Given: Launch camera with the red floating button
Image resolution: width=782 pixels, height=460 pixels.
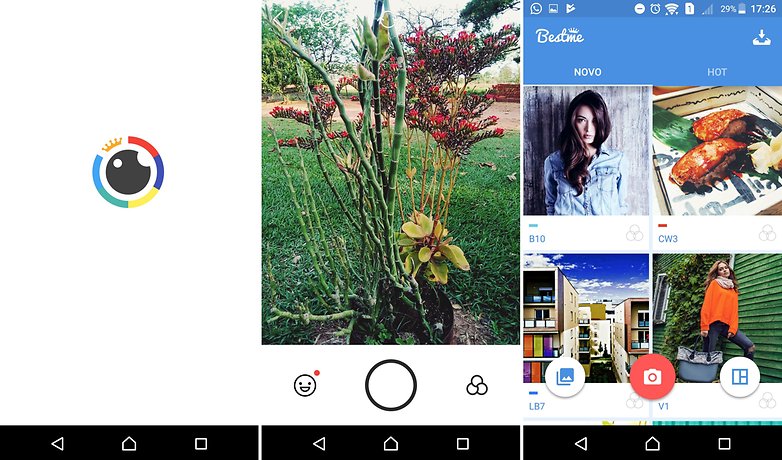Looking at the screenshot, I should pos(652,377).
